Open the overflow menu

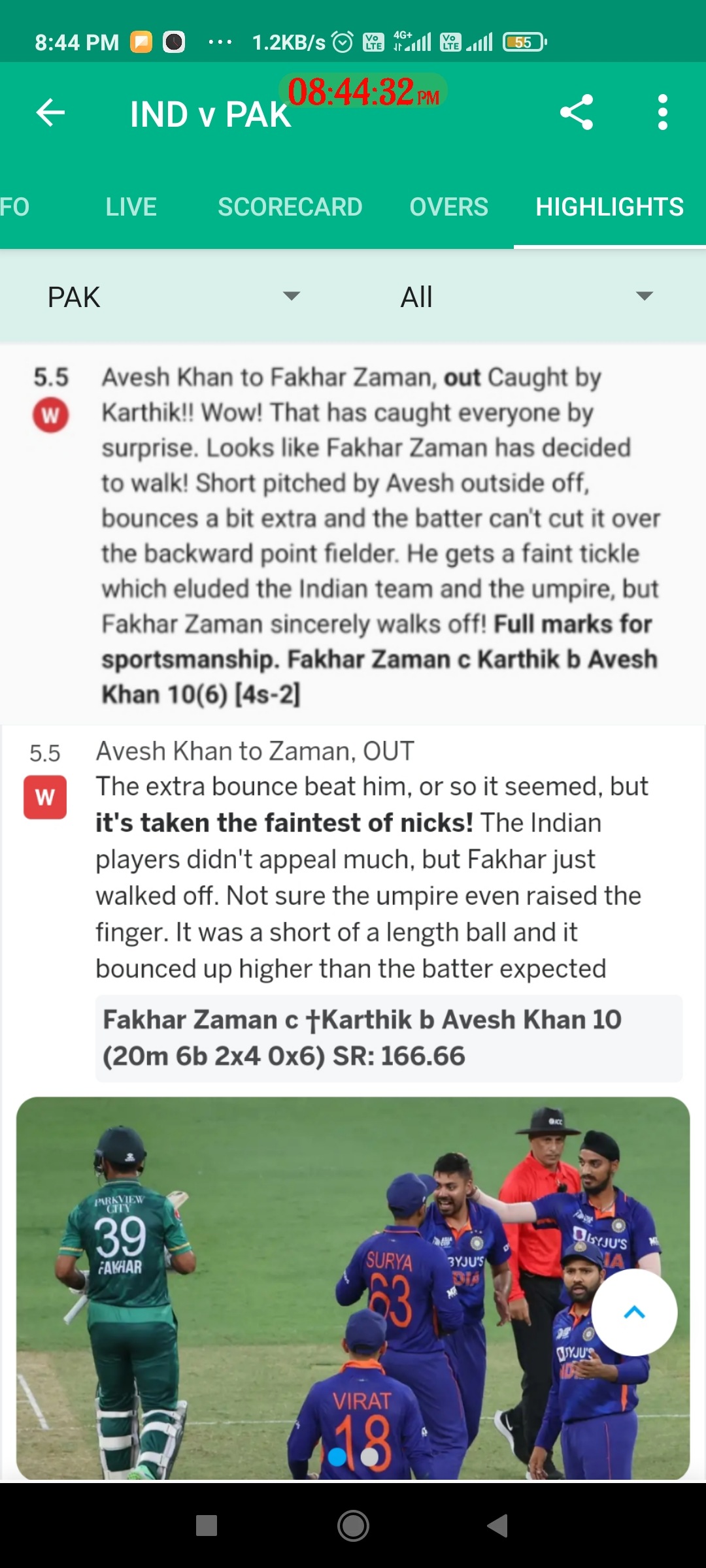pyautogui.click(x=662, y=112)
